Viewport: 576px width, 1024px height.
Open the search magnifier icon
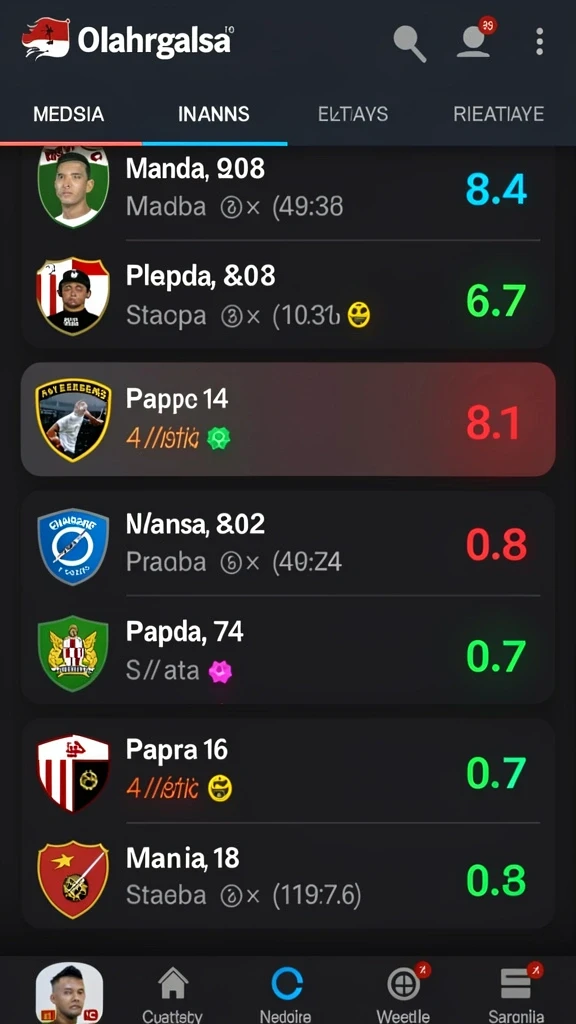410,43
